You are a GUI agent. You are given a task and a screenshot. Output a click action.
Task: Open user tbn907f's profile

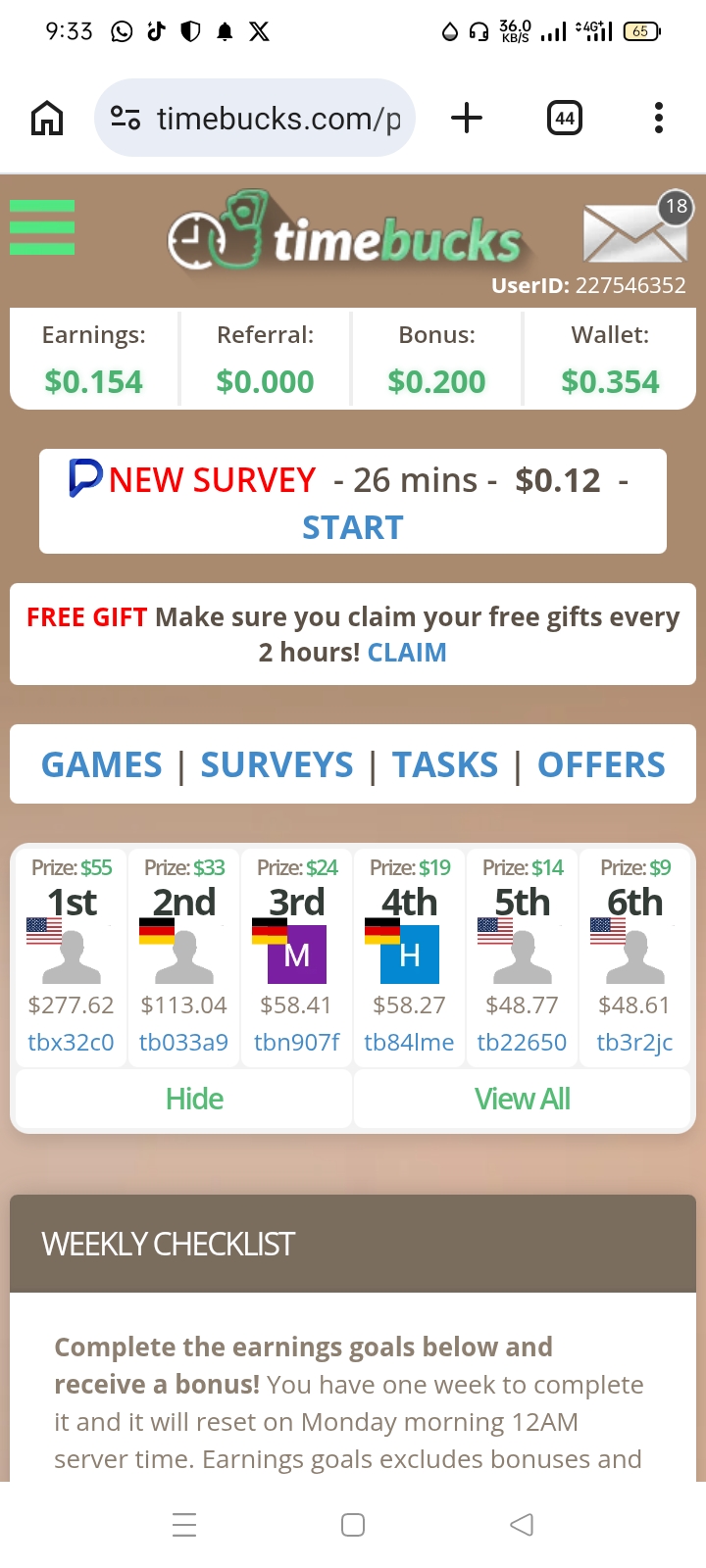296,1042
